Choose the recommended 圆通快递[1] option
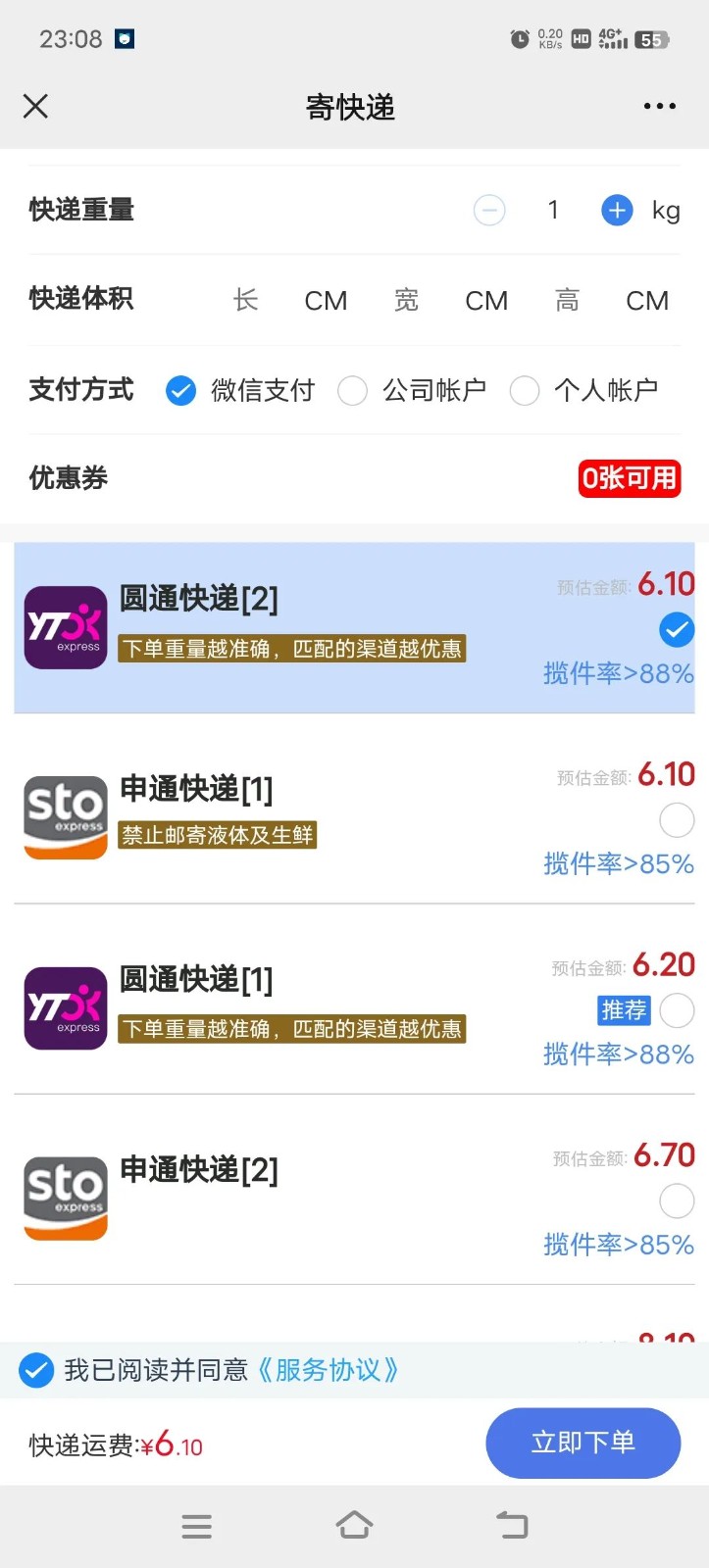The image size is (709, 1568). point(677,1010)
